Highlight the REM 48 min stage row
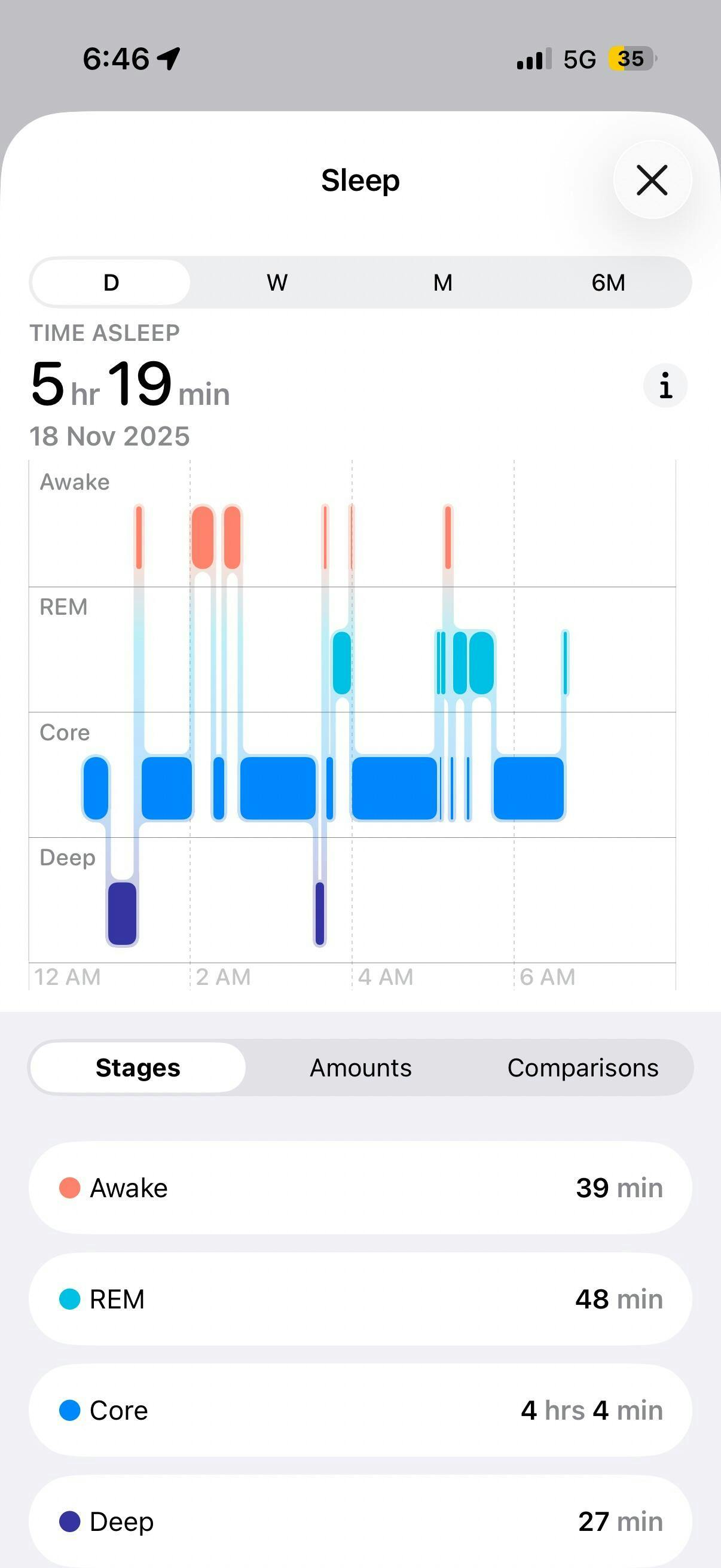Image resolution: width=721 pixels, height=1568 pixels. pos(360,1299)
